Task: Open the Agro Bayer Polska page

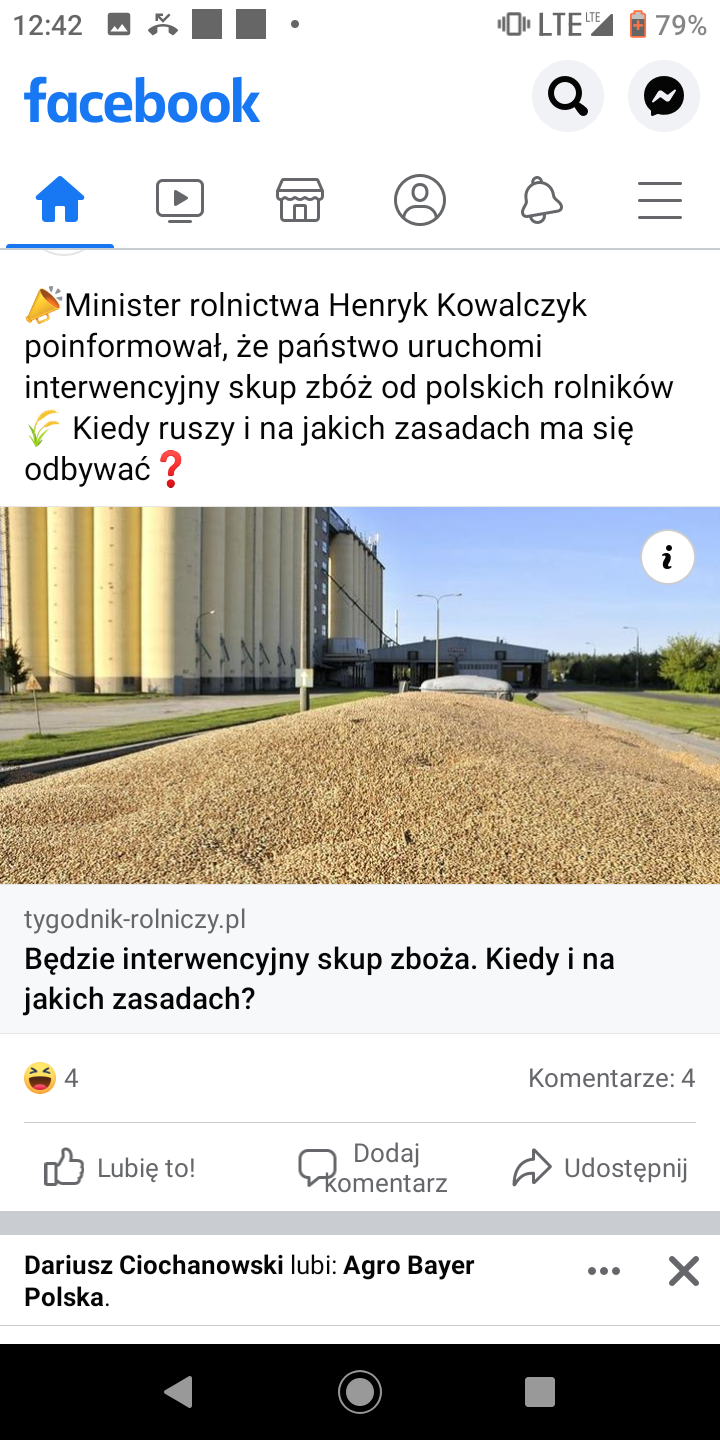Action: point(408,1266)
